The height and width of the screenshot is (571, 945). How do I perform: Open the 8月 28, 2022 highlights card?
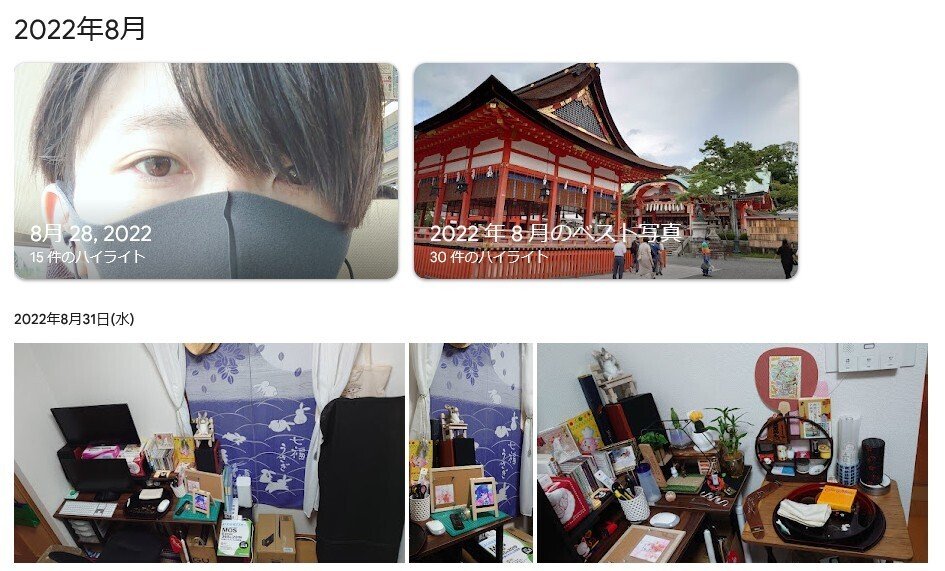click(206, 171)
